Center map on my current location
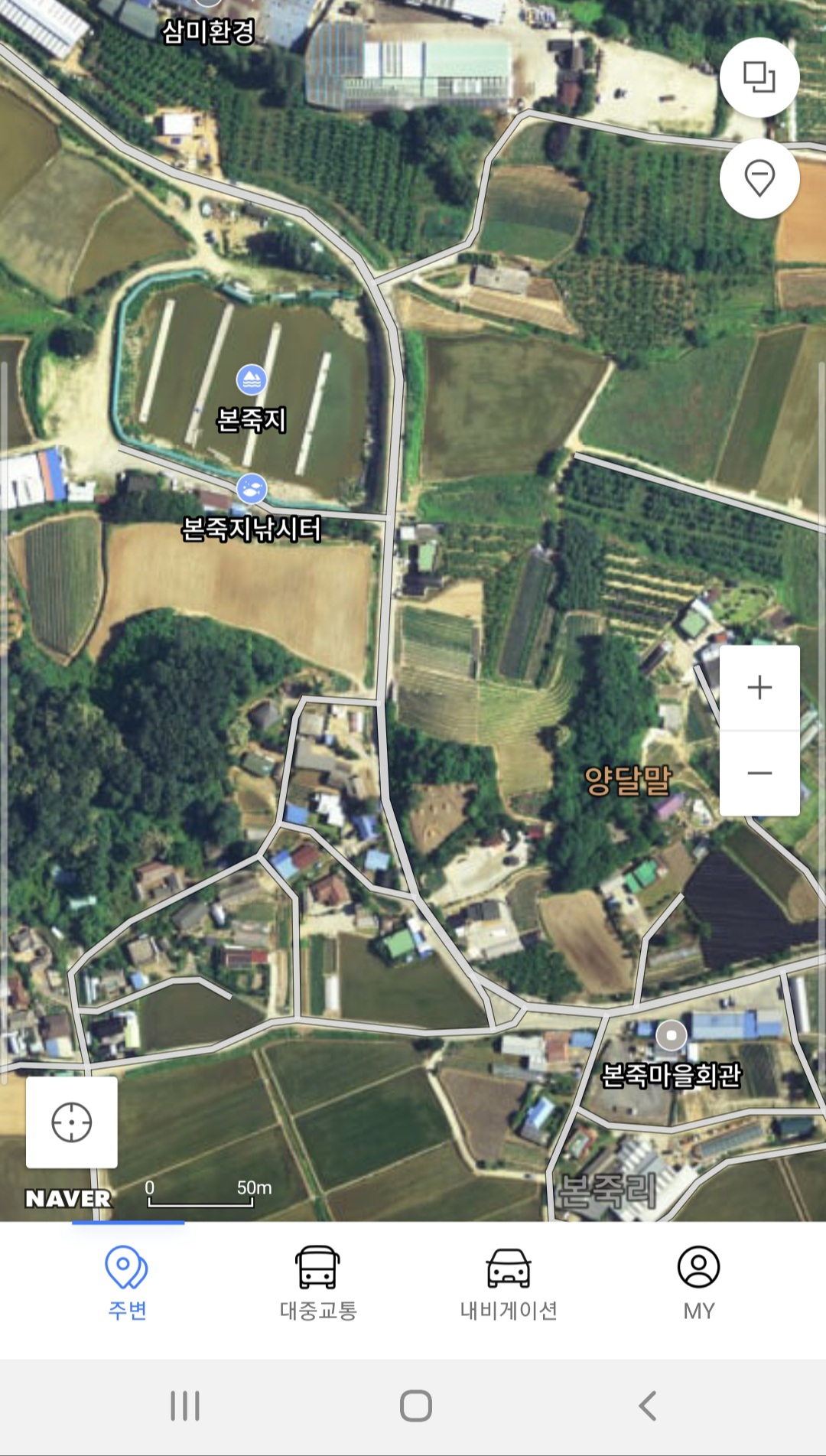This screenshot has height=1456, width=826. click(72, 1122)
